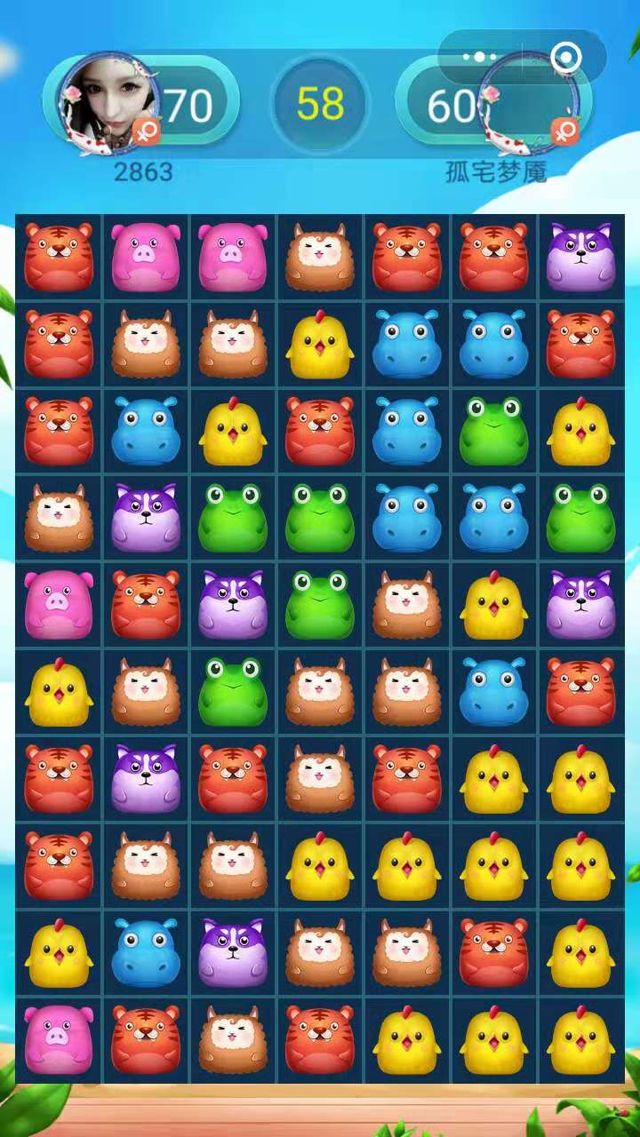Tap the yellow chick in the bottom-right corner

pyautogui.click(x=580, y=1040)
